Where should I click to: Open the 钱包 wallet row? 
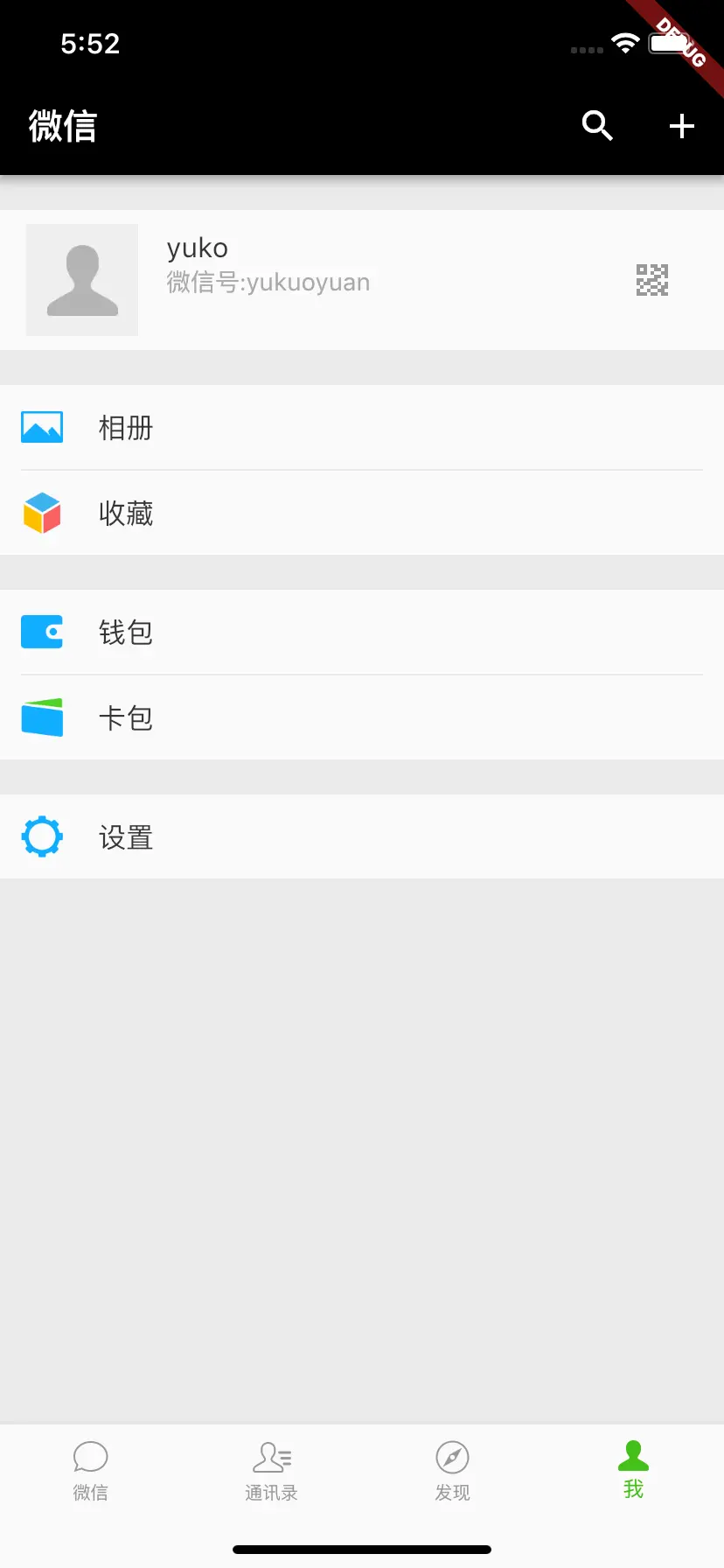(362, 632)
